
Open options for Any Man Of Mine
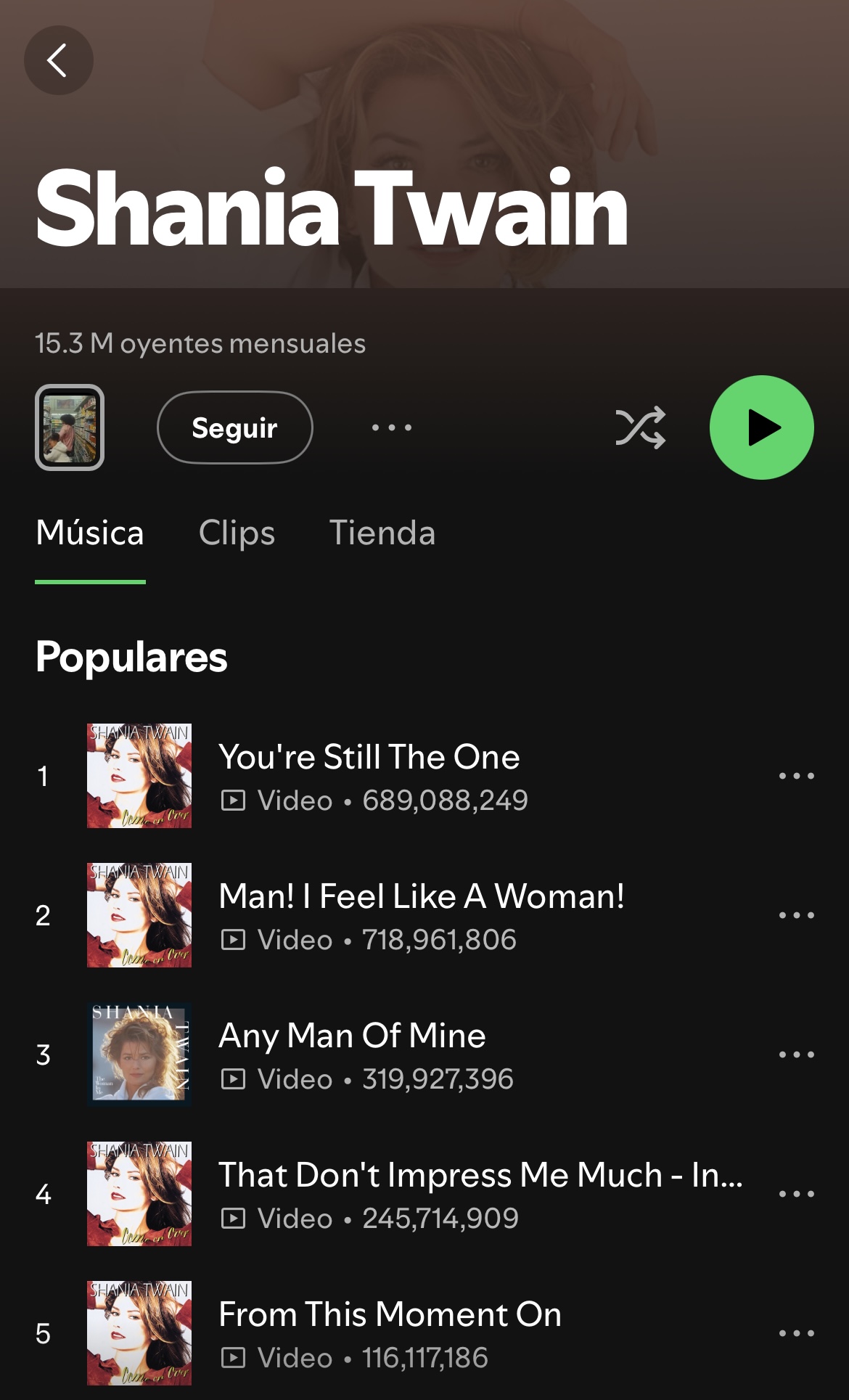tap(796, 1055)
